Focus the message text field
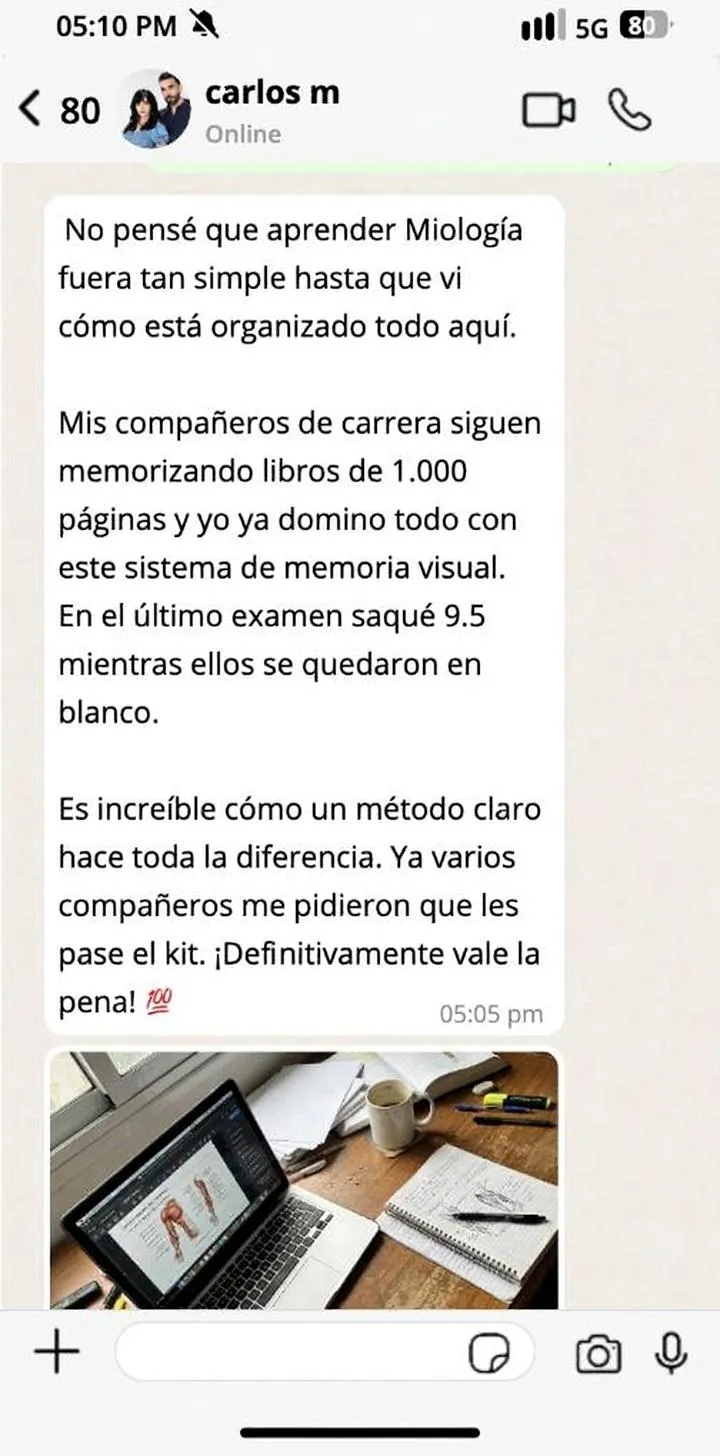Viewport: 720px width, 1456px height. pos(290,1354)
